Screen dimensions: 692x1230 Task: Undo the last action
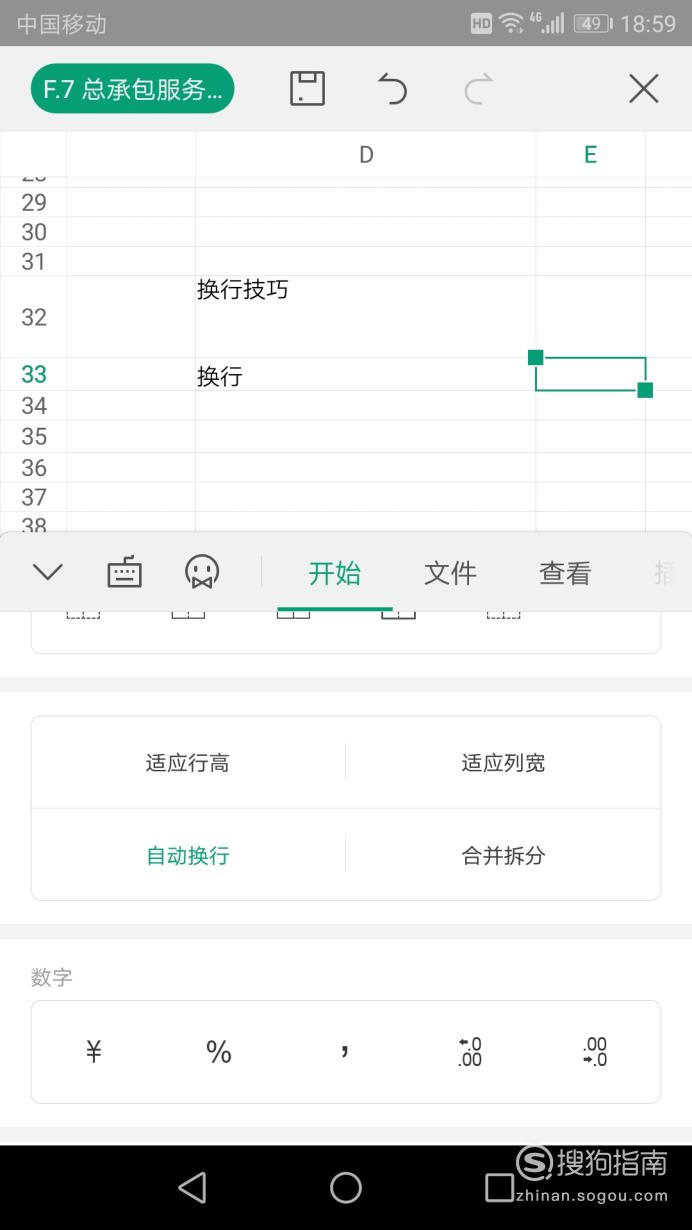pyautogui.click(x=392, y=89)
